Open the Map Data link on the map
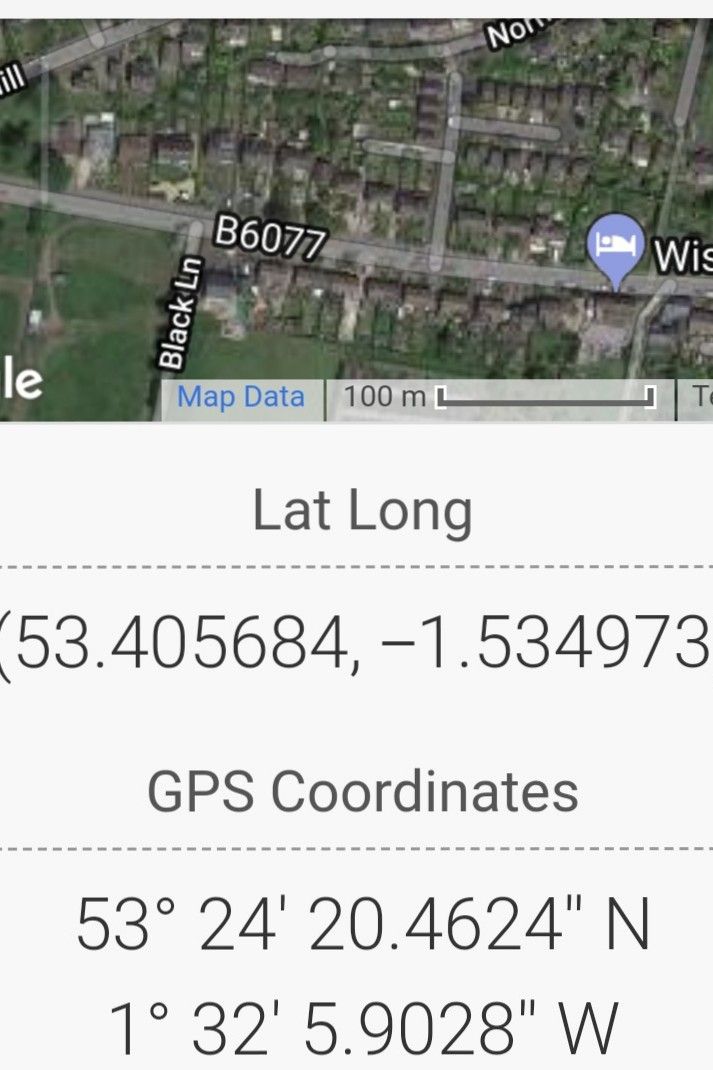The image size is (713, 1070). [241, 396]
